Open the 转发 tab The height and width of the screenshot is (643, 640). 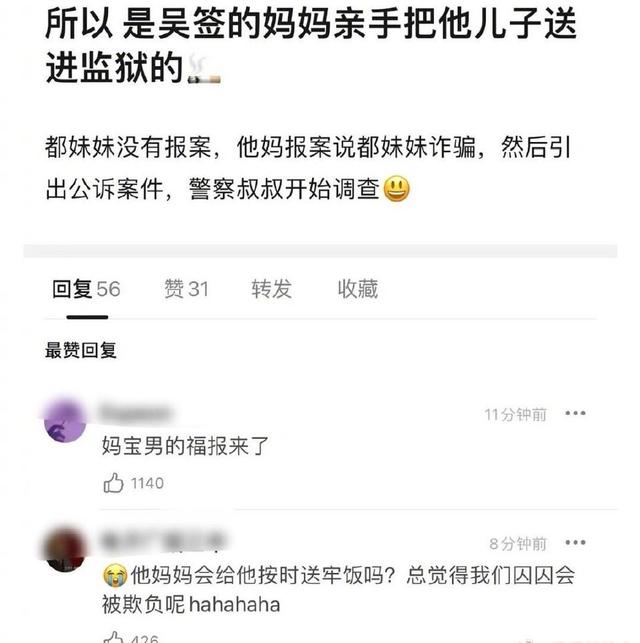(x=271, y=289)
